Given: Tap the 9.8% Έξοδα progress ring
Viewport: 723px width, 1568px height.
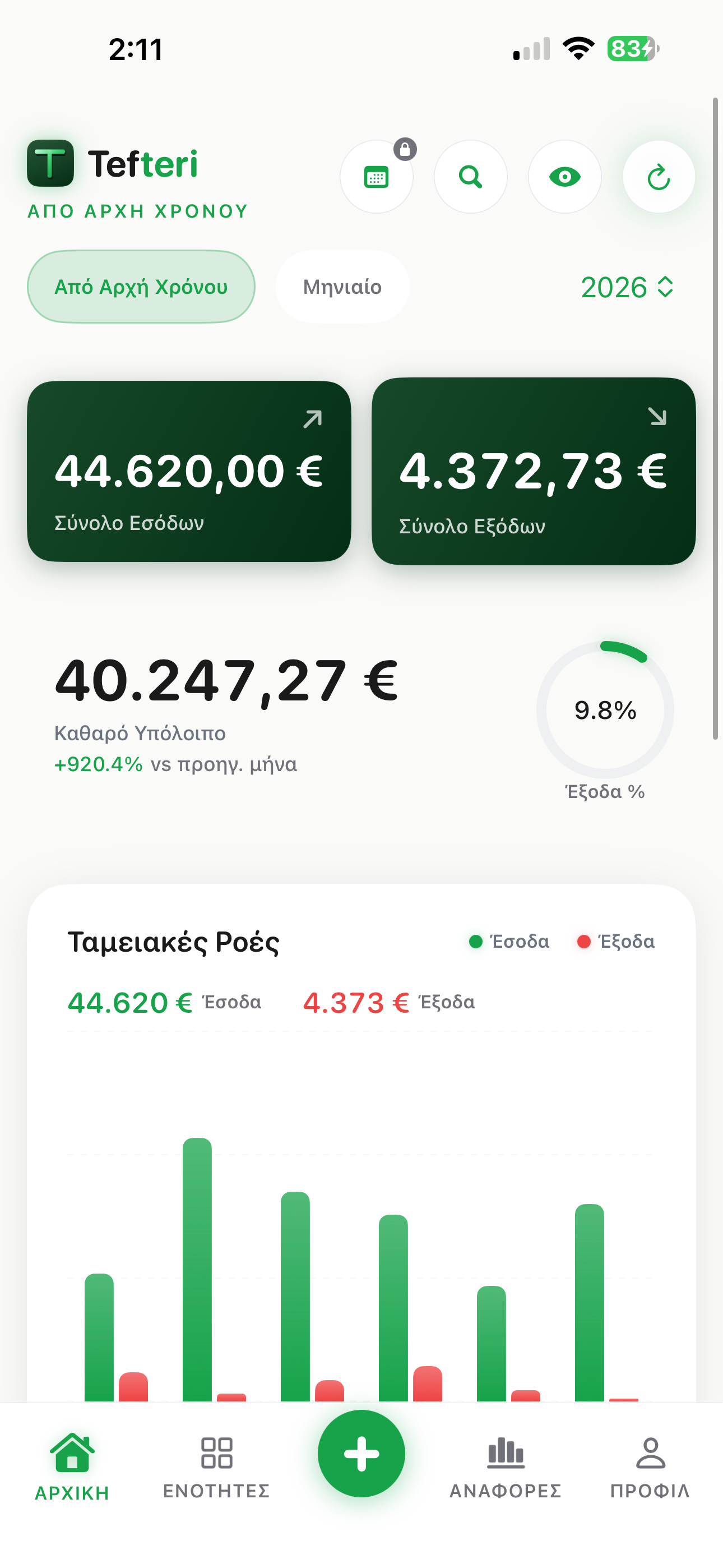Looking at the screenshot, I should [605, 710].
